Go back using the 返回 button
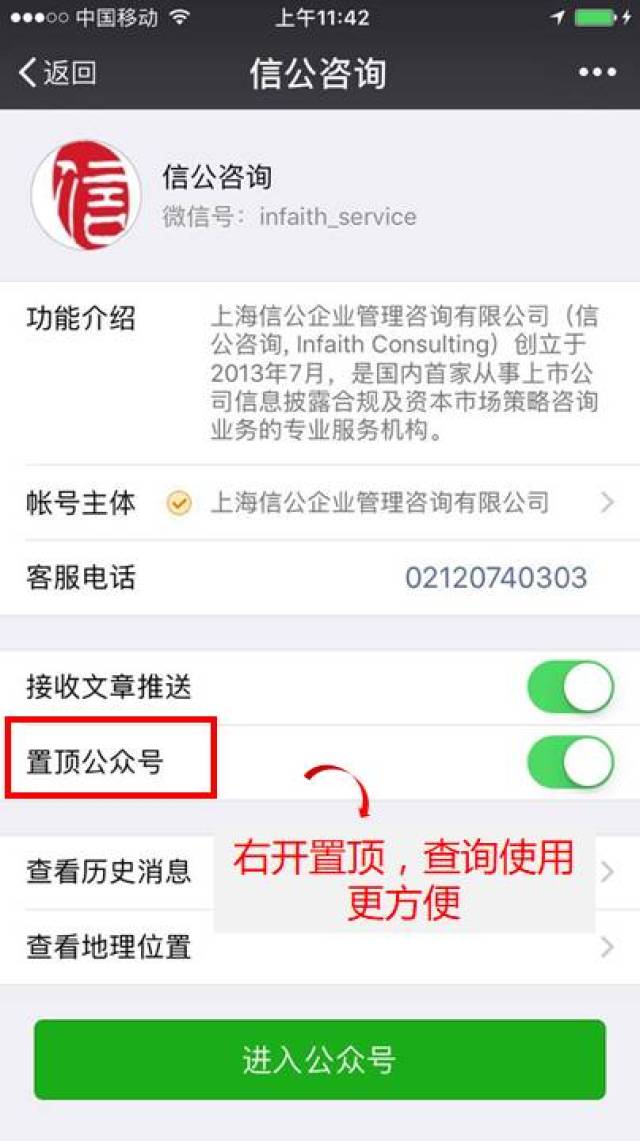Viewport: 640px width, 1141px height. 57,73
